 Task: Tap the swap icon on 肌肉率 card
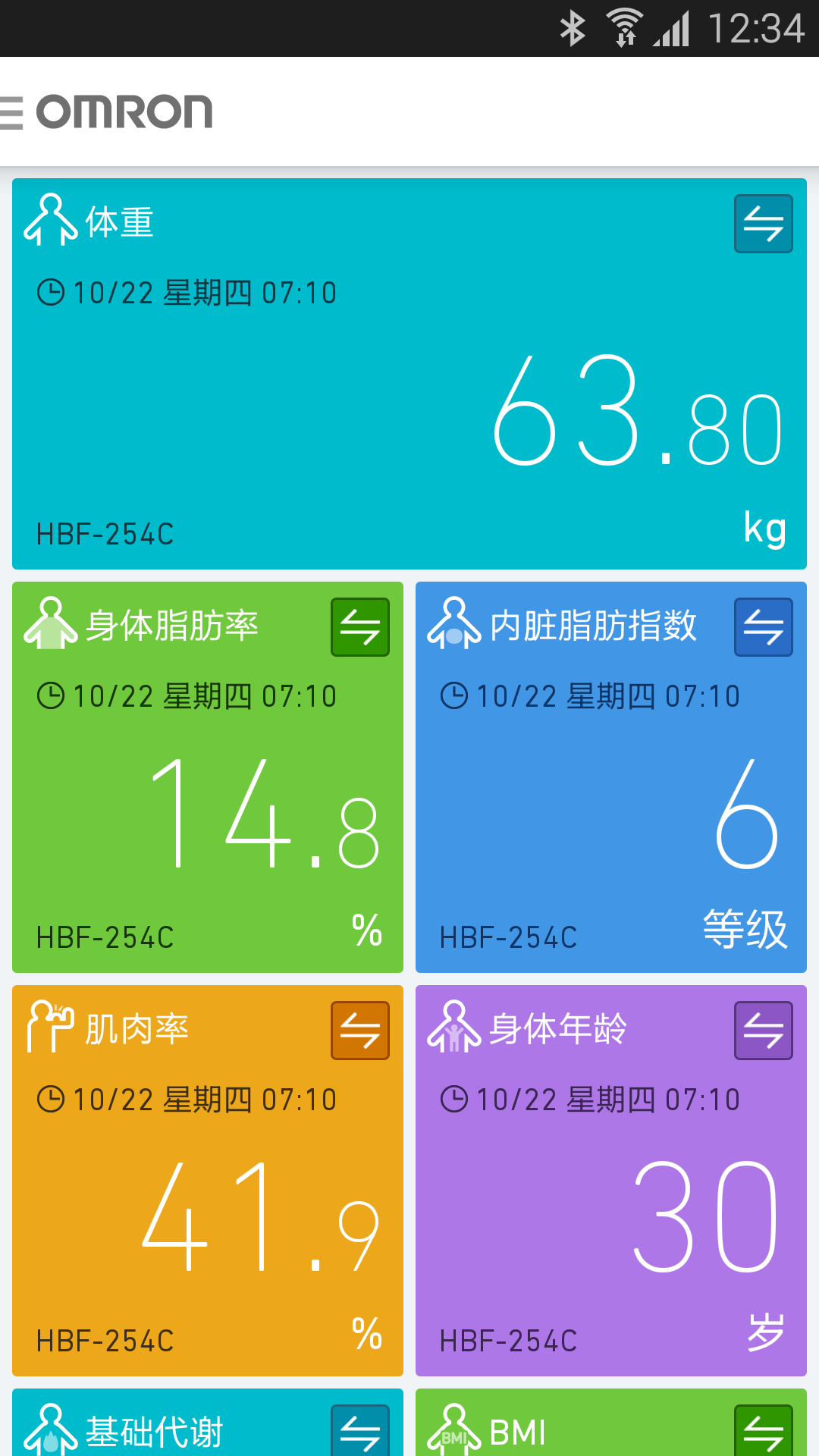[x=359, y=1031]
